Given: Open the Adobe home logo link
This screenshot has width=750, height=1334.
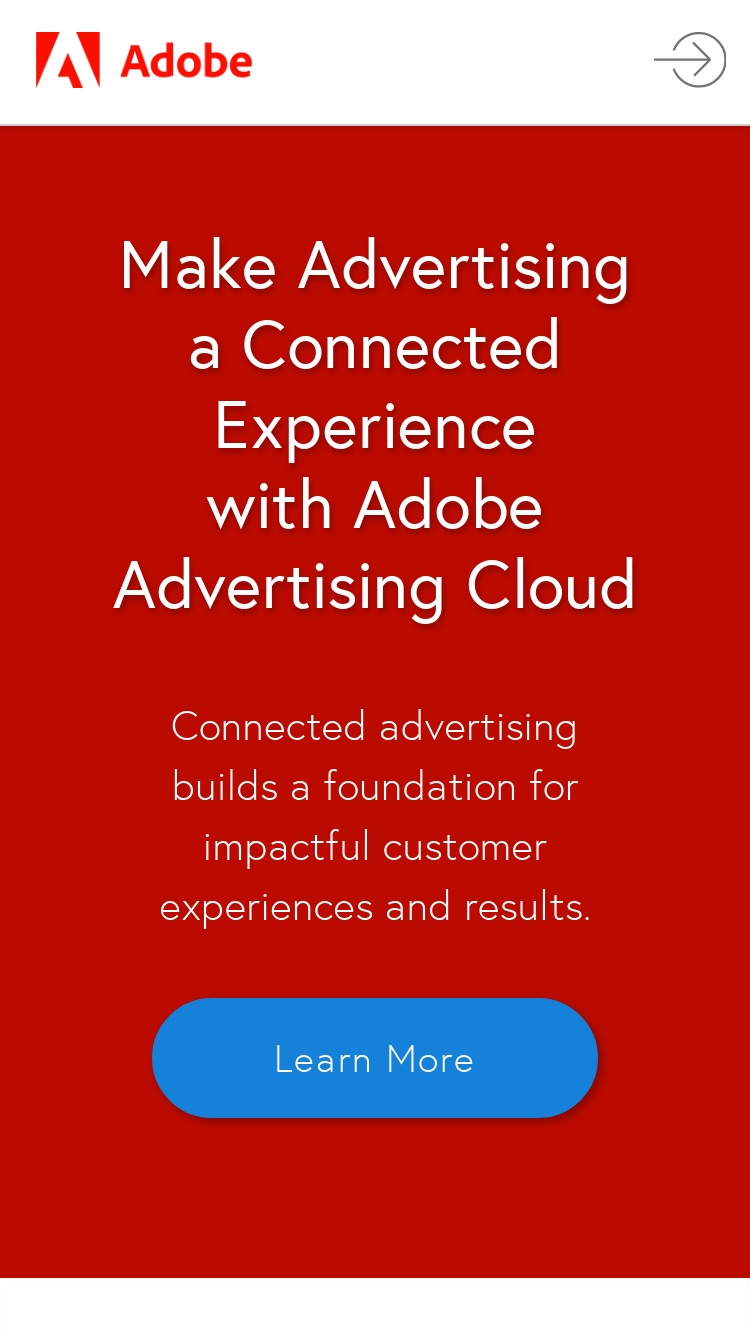Looking at the screenshot, I should 144,61.
